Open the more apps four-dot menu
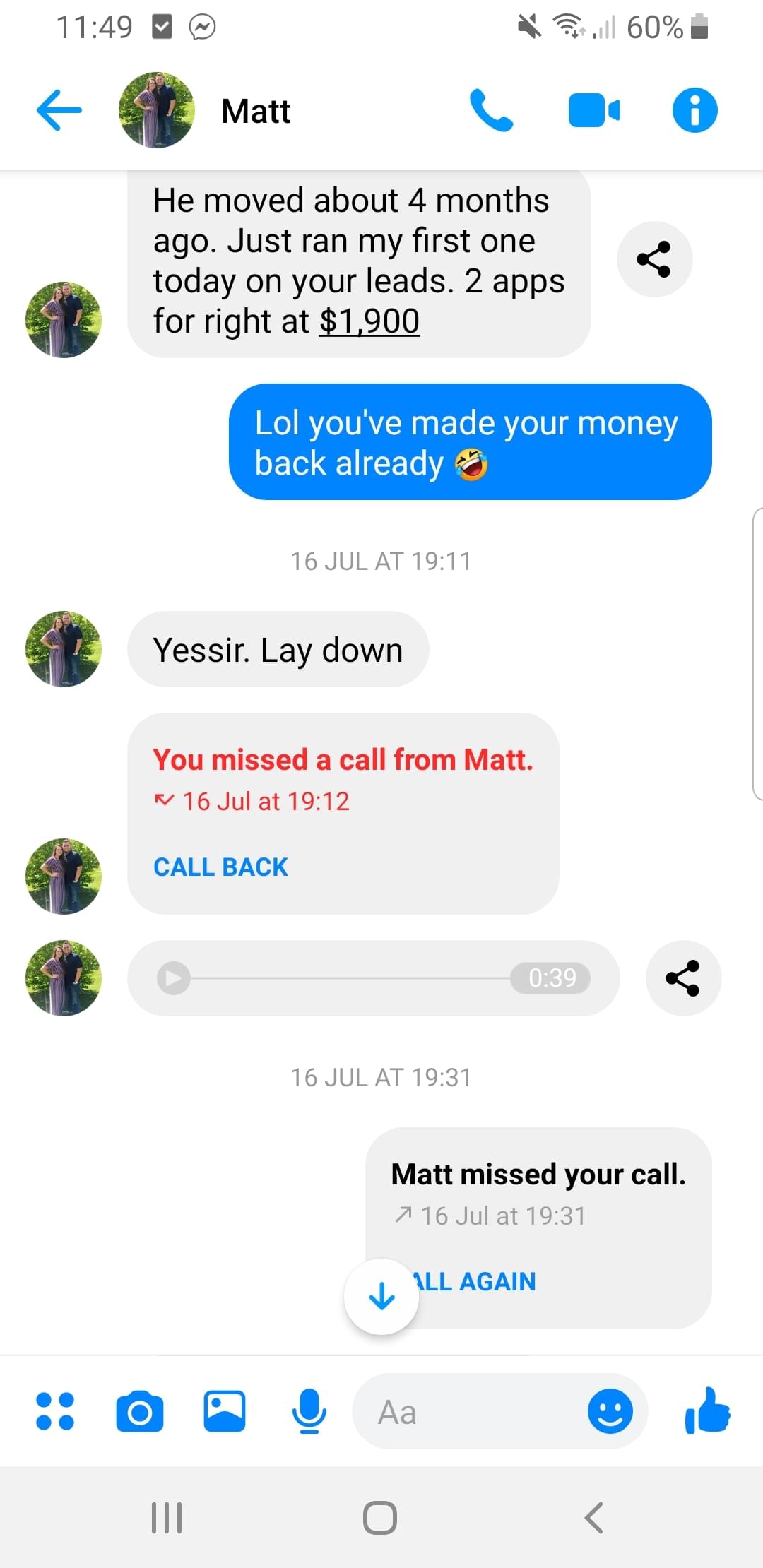 [55, 1411]
